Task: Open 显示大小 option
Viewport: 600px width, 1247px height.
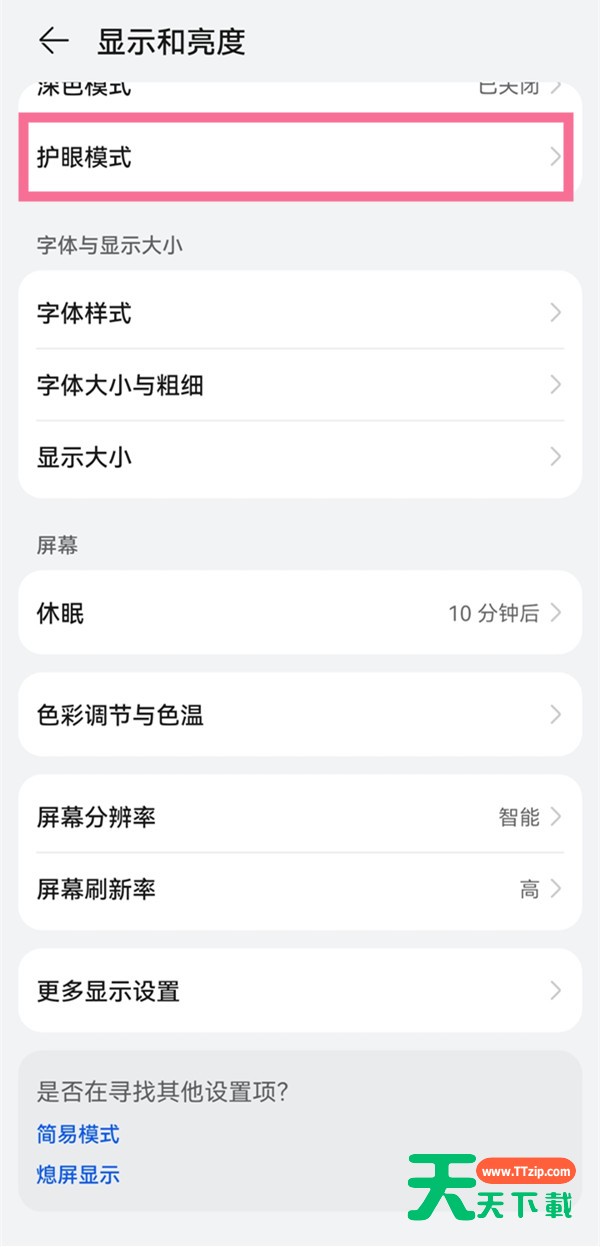Action: 299,458
